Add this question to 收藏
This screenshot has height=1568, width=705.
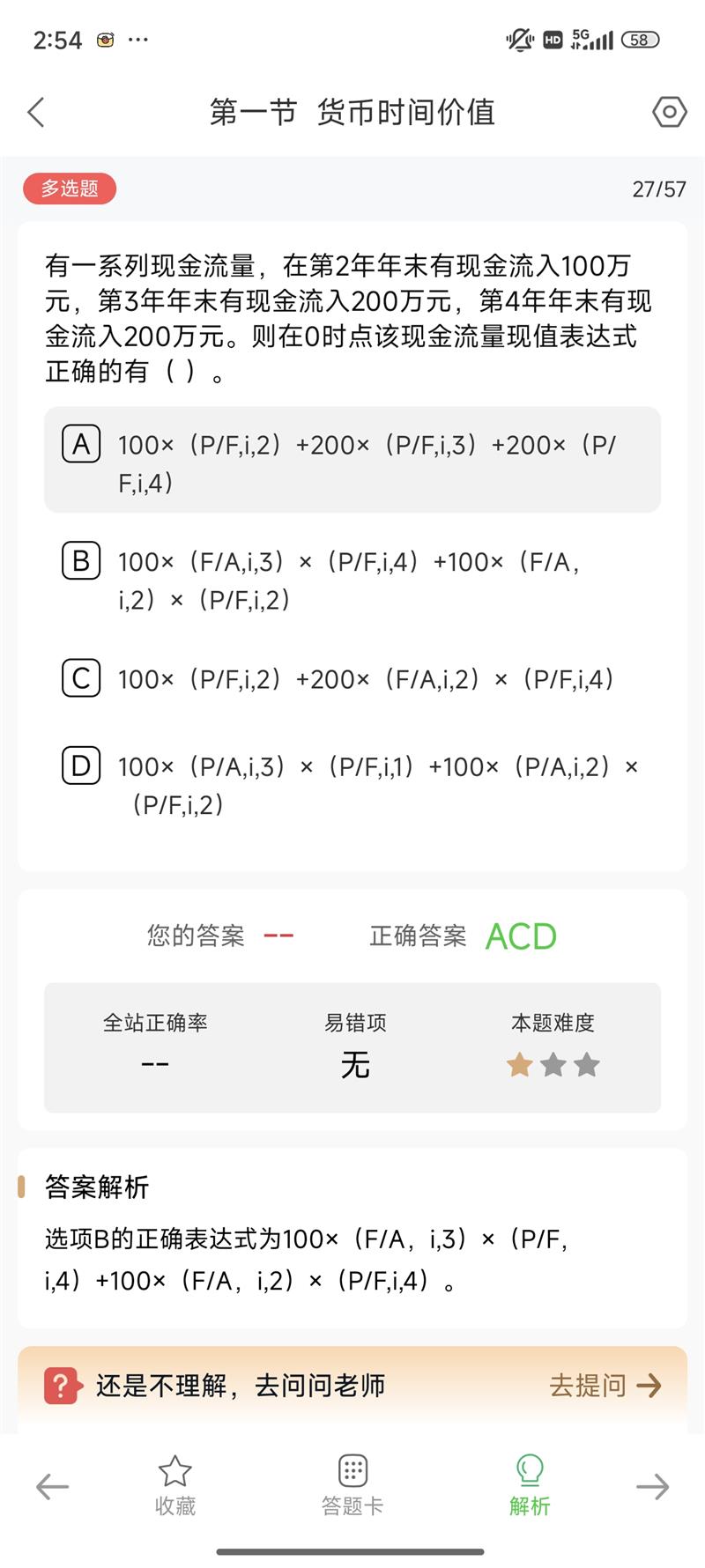175,1486
